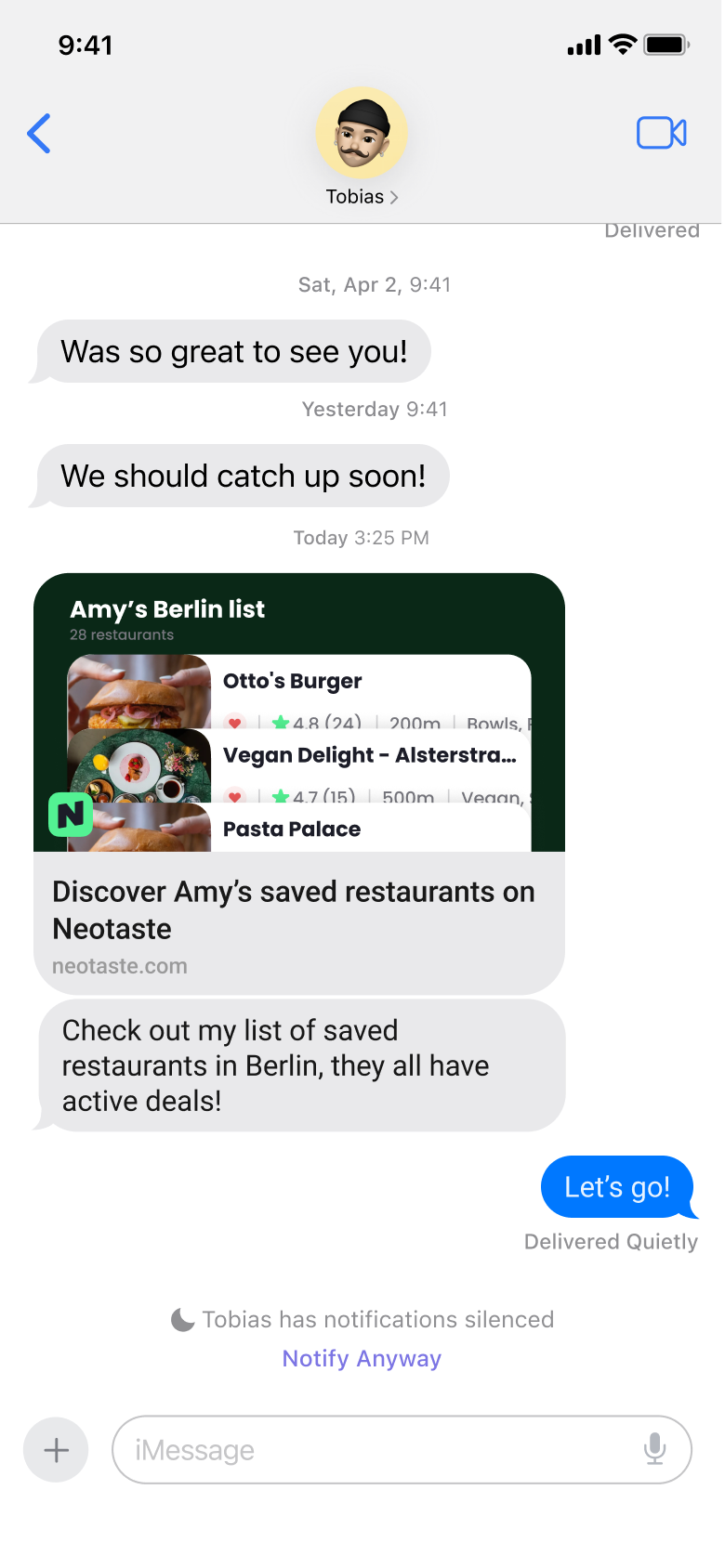Start a FaceTime video call

pyautogui.click(x=661, y=134)
